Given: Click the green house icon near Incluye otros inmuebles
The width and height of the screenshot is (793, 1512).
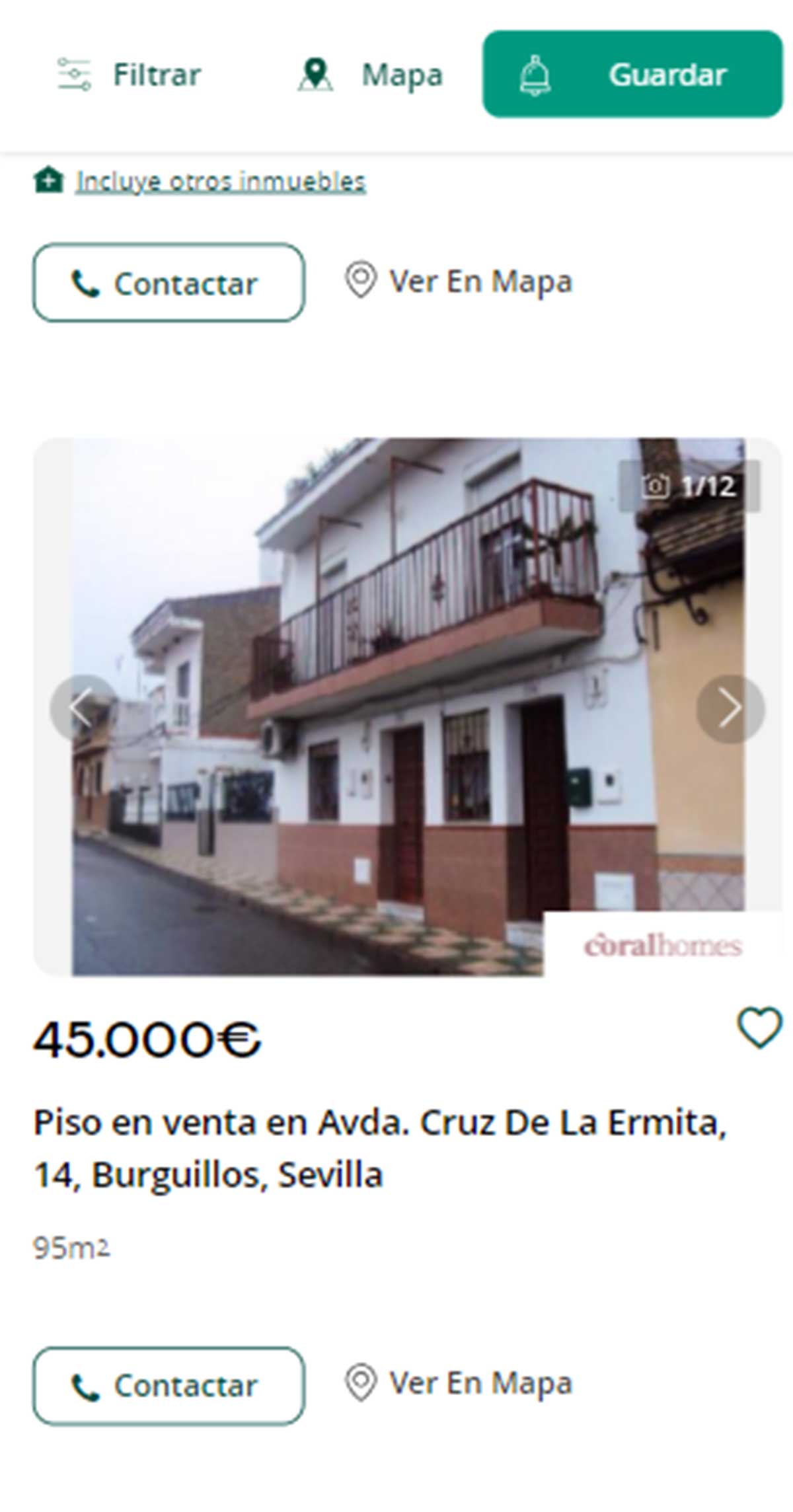Looking at the screenshot, I should pos(50,178).
